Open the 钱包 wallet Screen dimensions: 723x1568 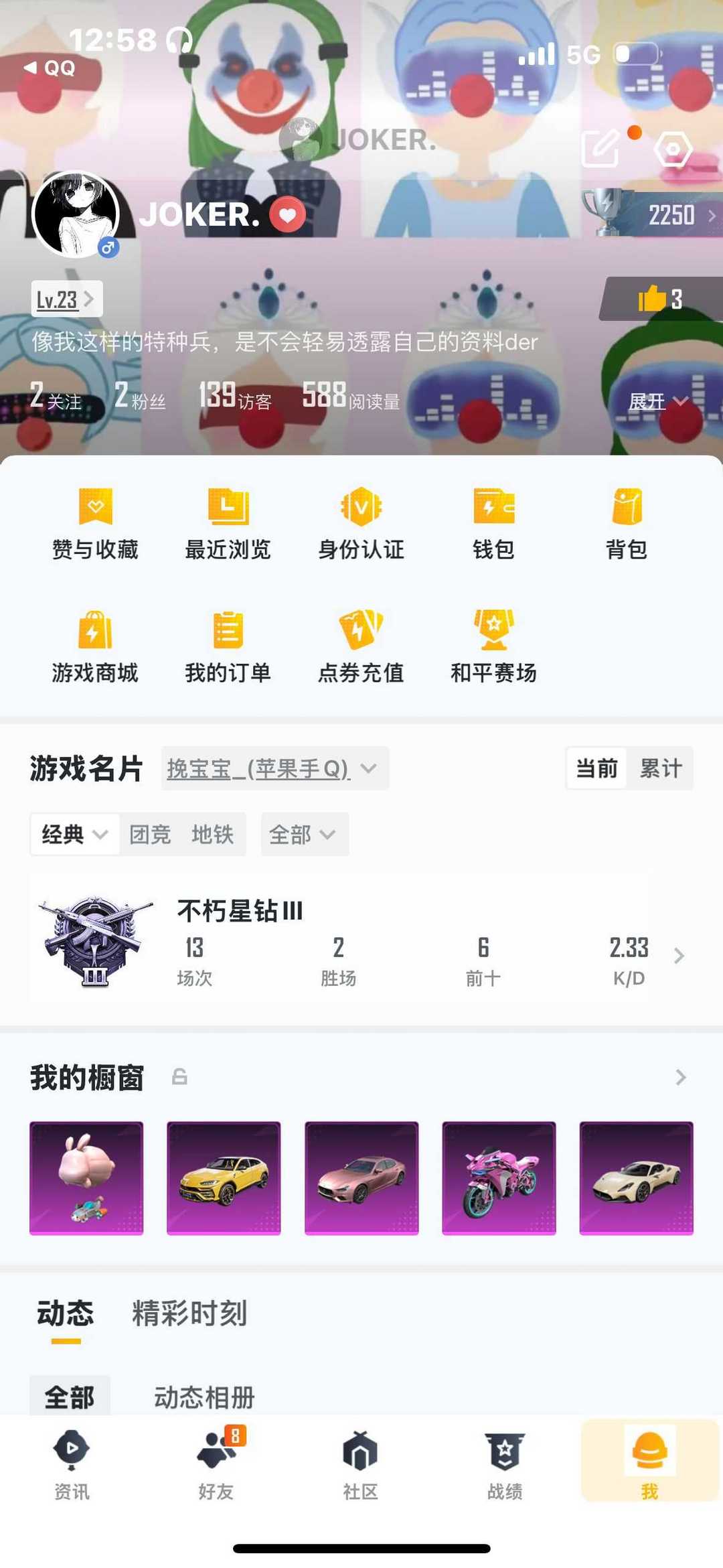[x=493, y=524]
